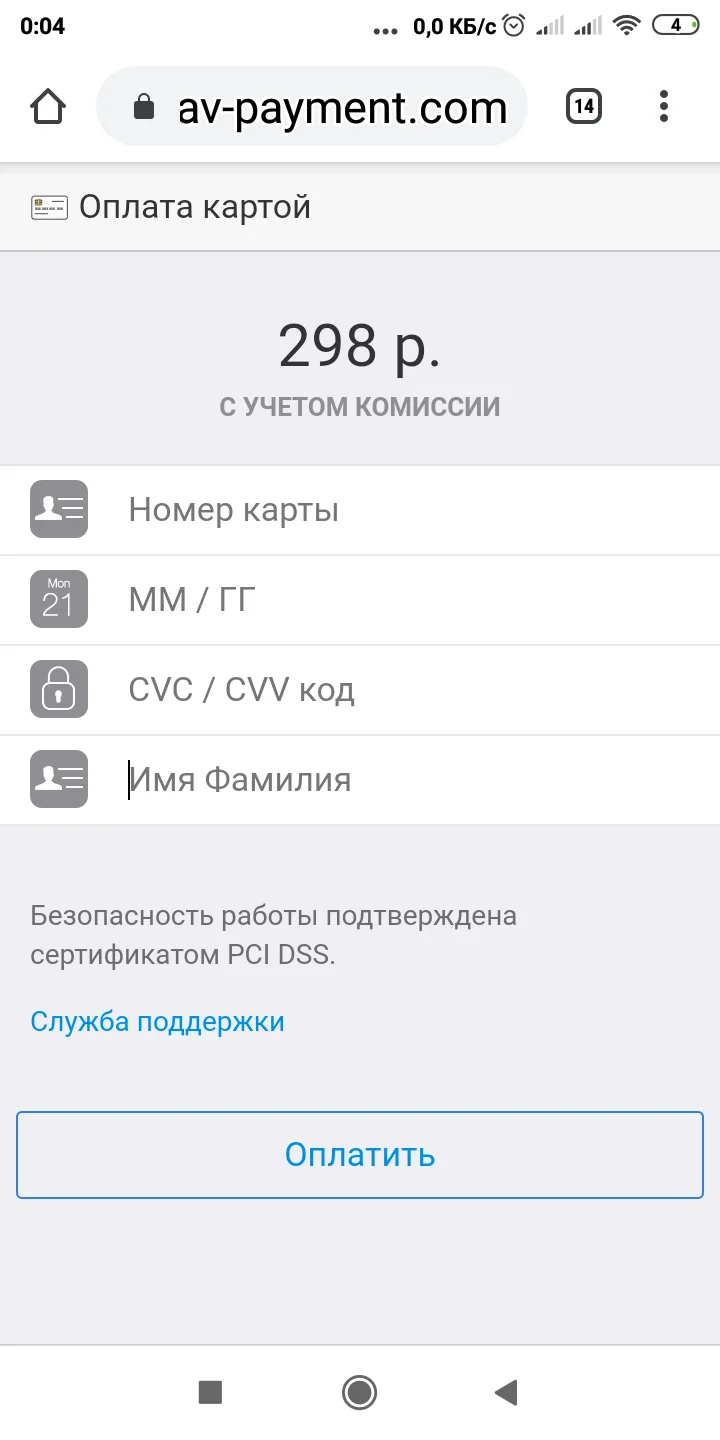The width and height of the screenshot is (720, 1440).
Task: Click the contact icon beside Имя Фамилия
Action: click(58, 779)
